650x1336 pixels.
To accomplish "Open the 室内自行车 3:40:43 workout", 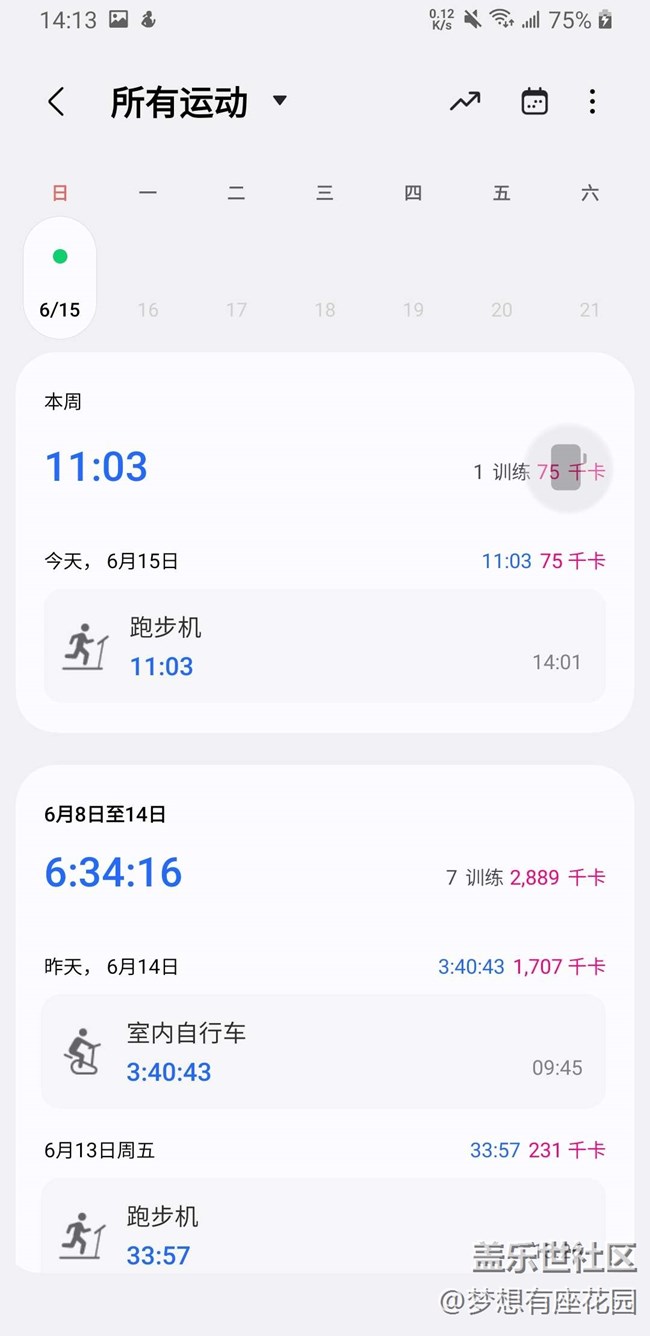I will (x=323, y=1052).
